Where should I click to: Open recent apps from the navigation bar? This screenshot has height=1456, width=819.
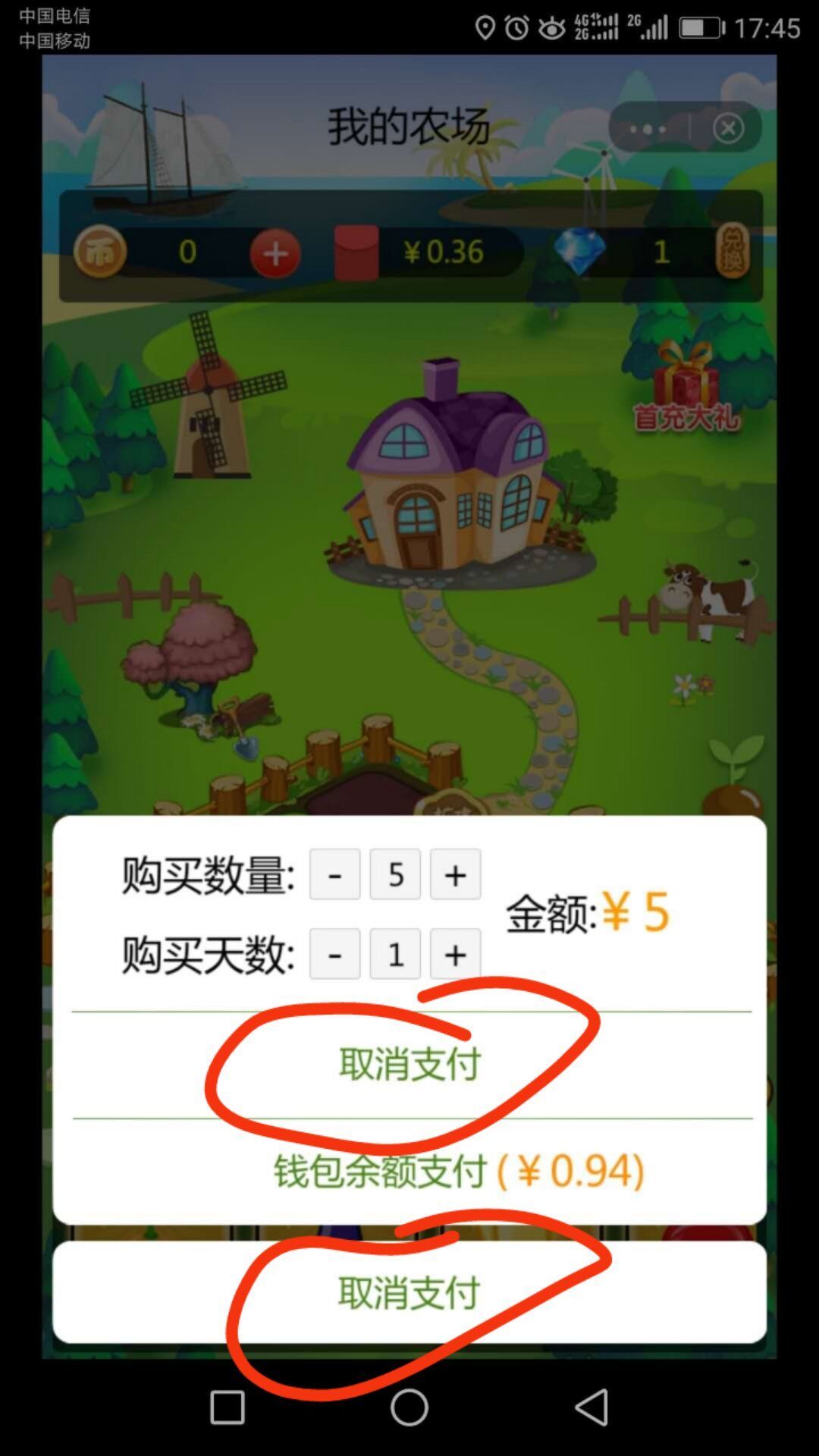pyautogui.click(x=227, y=1408)
